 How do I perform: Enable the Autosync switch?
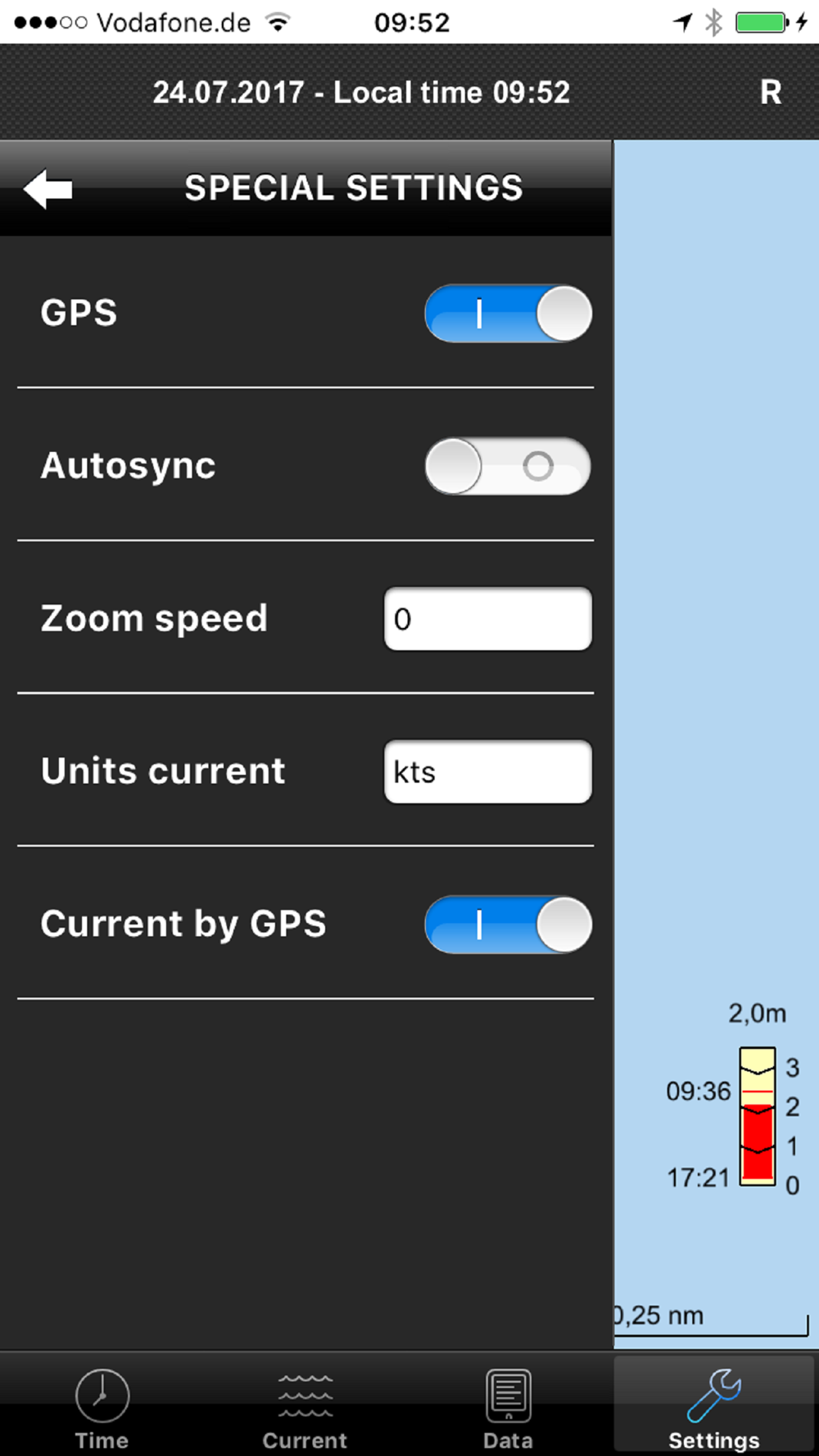pos(509,466)
